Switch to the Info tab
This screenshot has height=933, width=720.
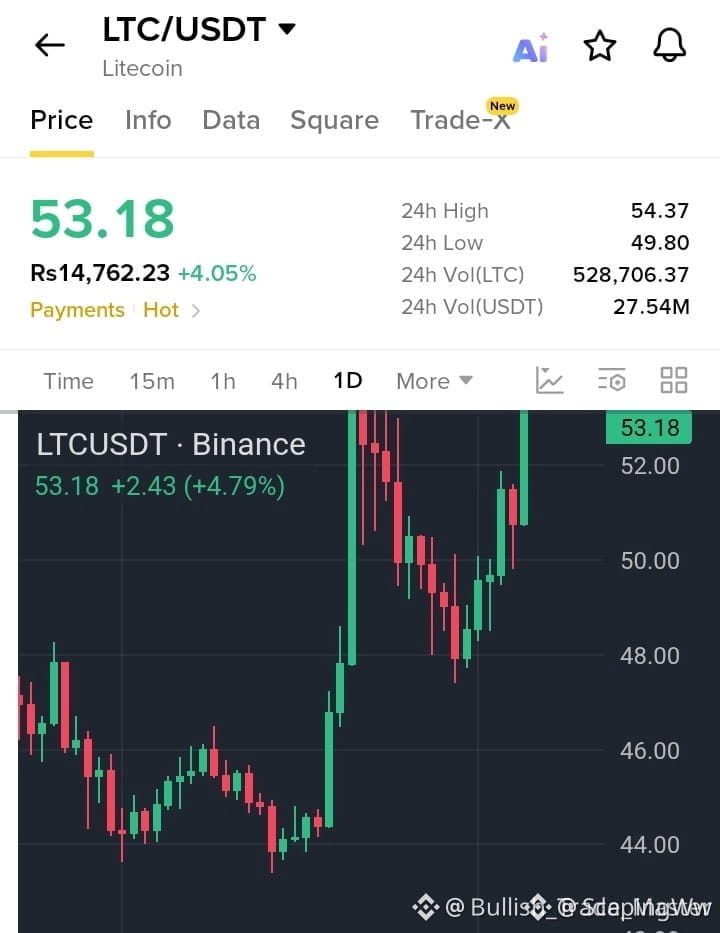148,120
